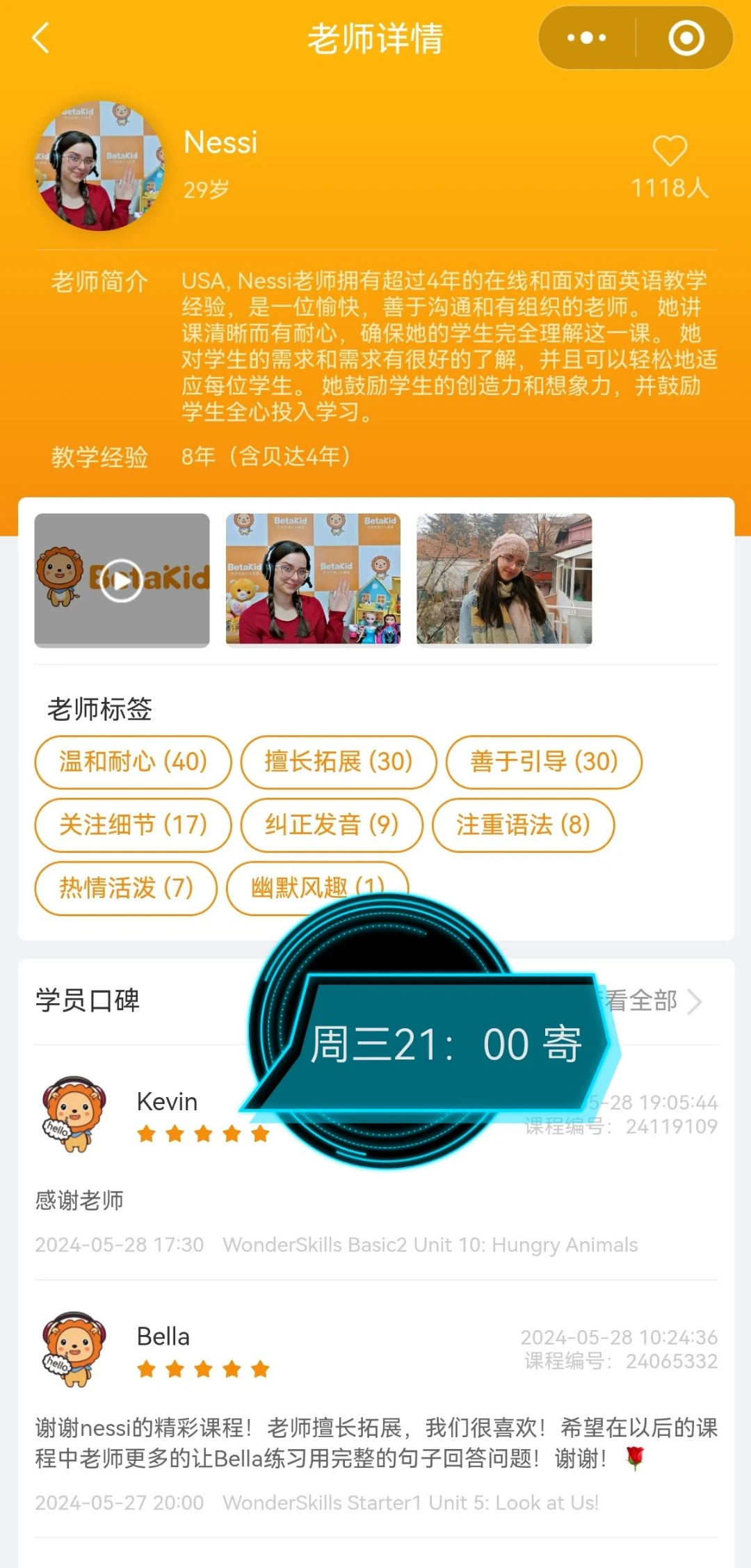Select the 注重语法 (8) tag
The width and height of the screenshot is (751, 1568).
pos(523,825)
